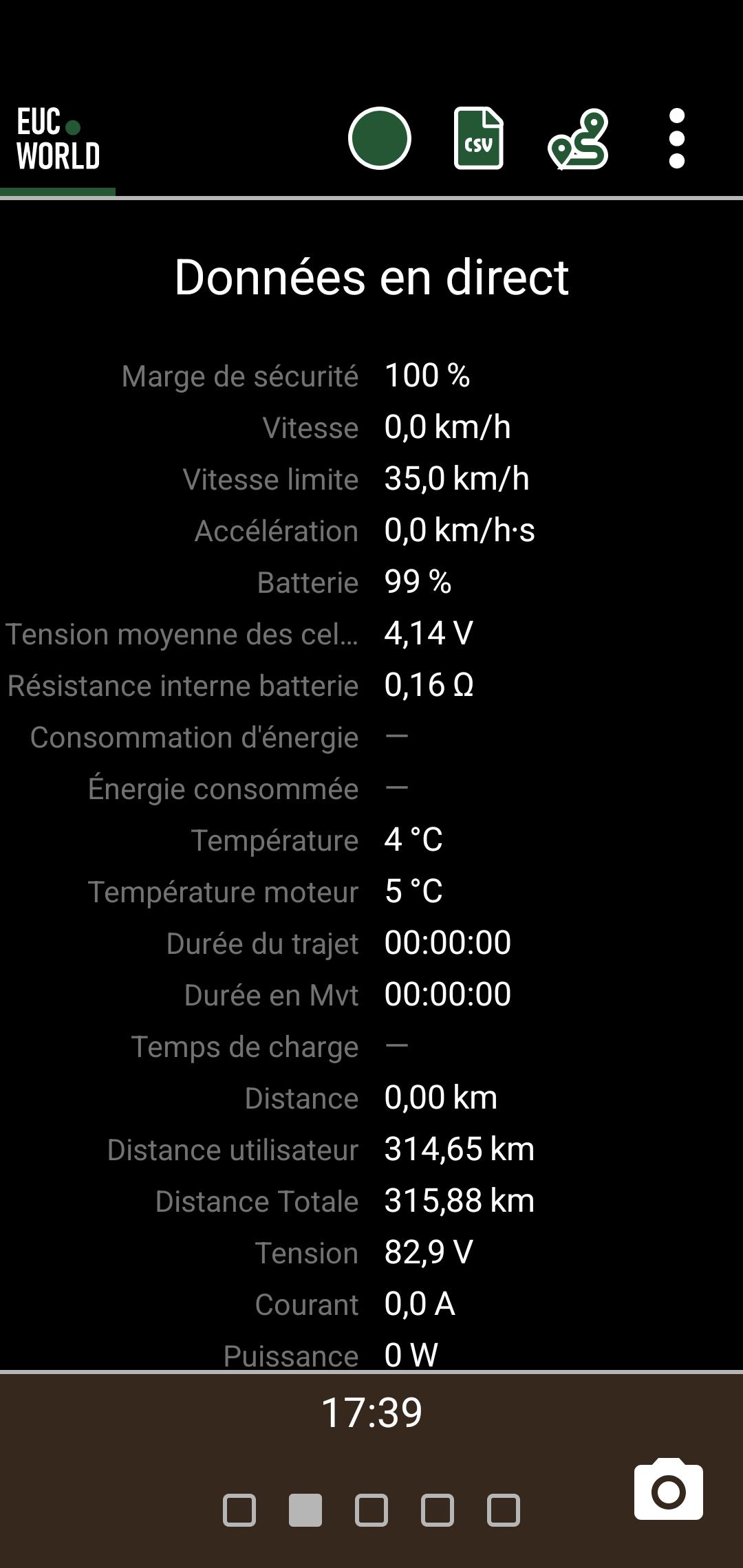The image size is (743, 1568).
Task: Go to the fifth page indicator
Action: (504, 1510)
